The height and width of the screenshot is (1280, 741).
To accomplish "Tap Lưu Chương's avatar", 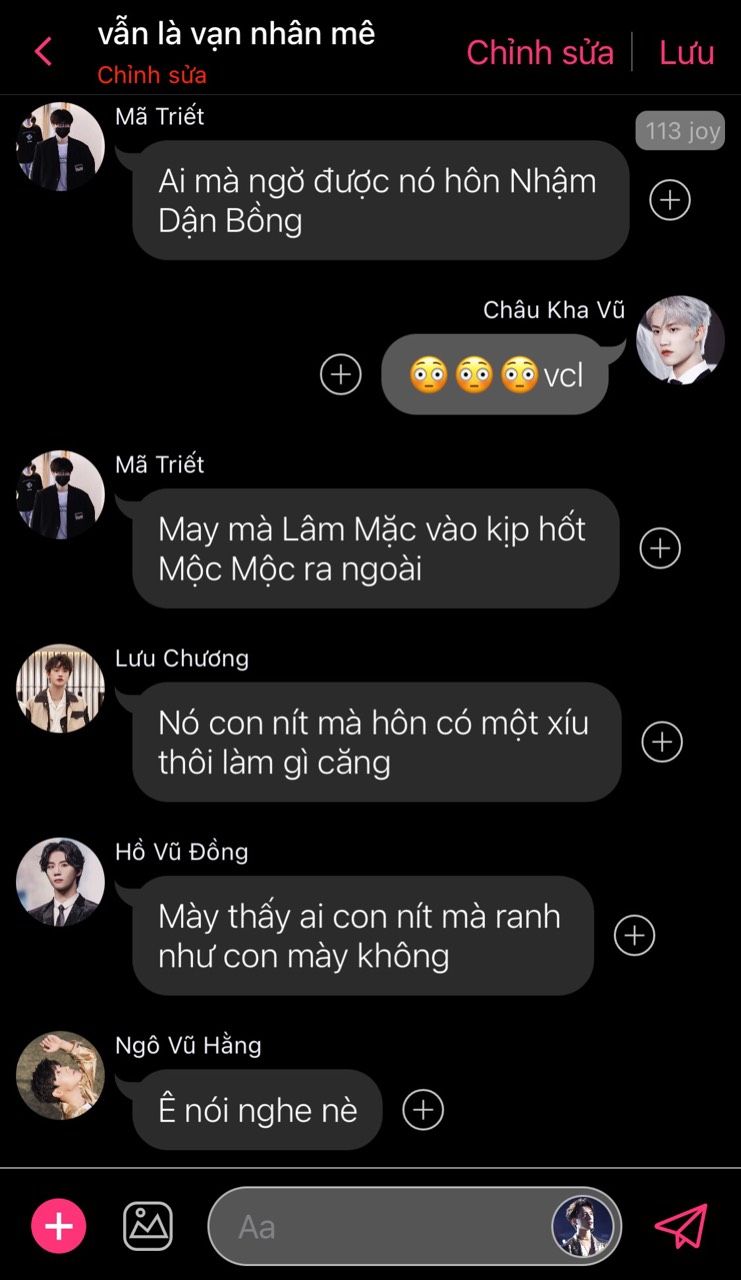I will pyautogui.click(x=60, y=688).
